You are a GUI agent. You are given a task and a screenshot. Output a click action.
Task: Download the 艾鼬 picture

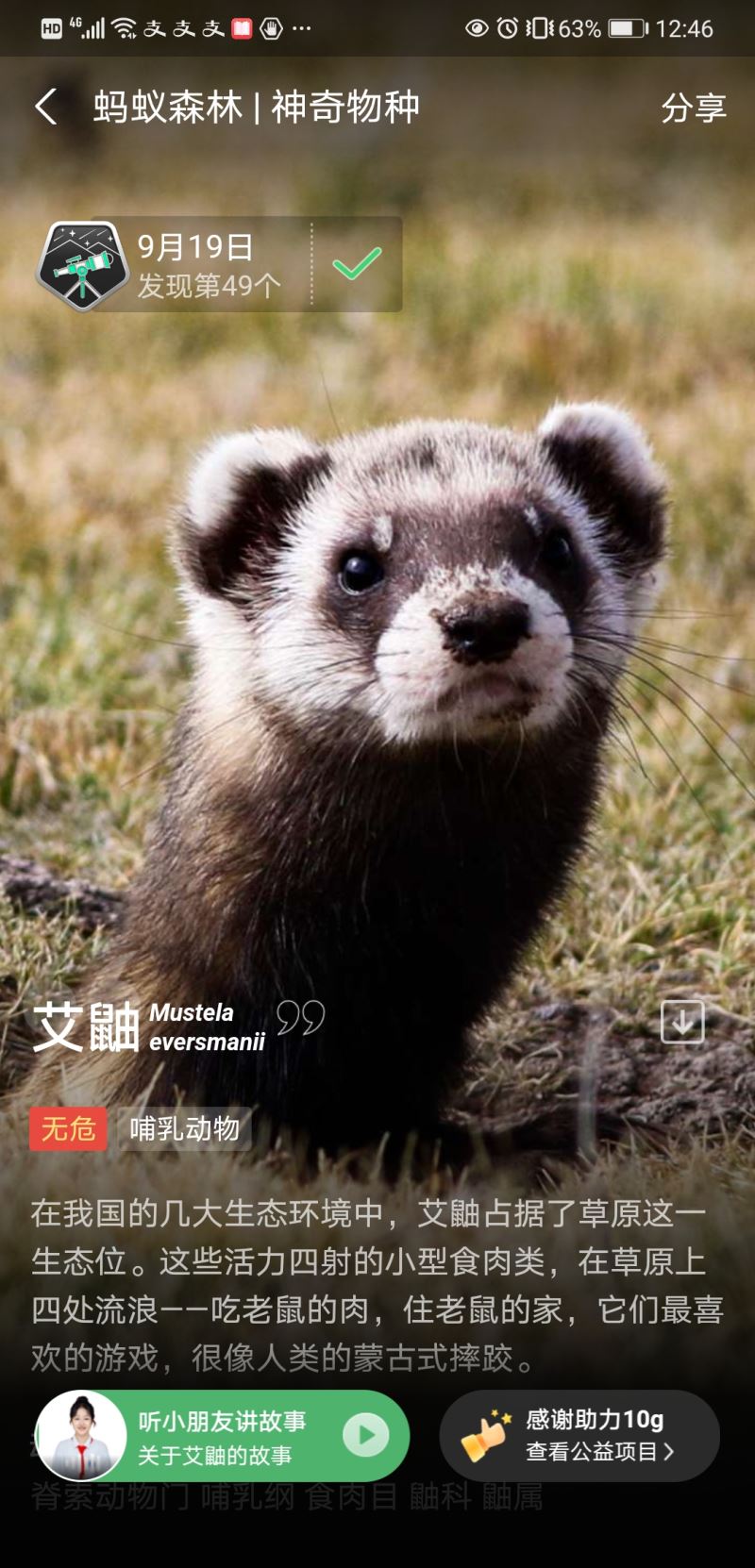pos(682,1022)
